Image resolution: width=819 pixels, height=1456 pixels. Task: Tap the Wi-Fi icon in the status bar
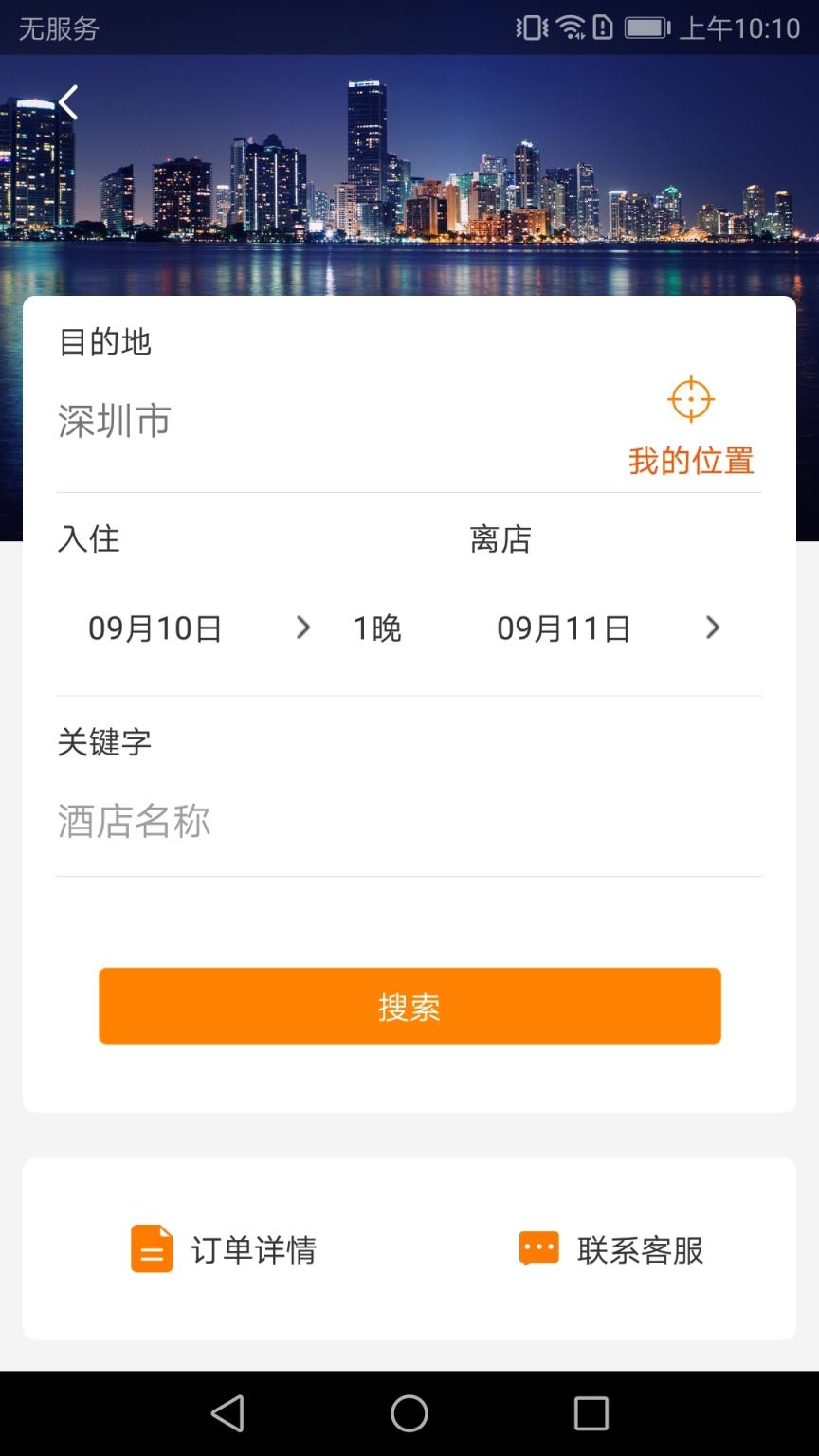[x=569, y=28]
